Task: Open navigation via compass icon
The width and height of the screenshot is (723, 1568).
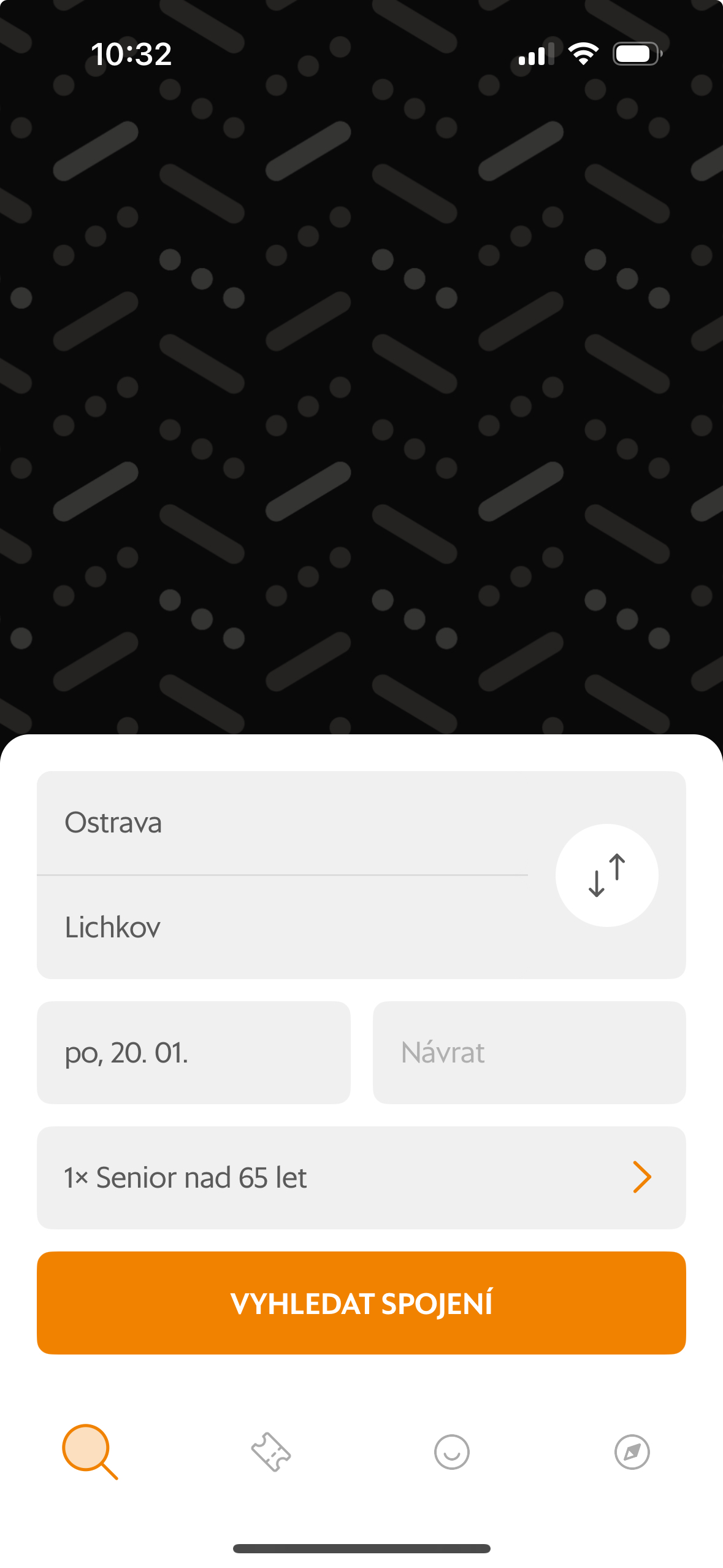Action: pyautogui.click(x=632, y=1451)
